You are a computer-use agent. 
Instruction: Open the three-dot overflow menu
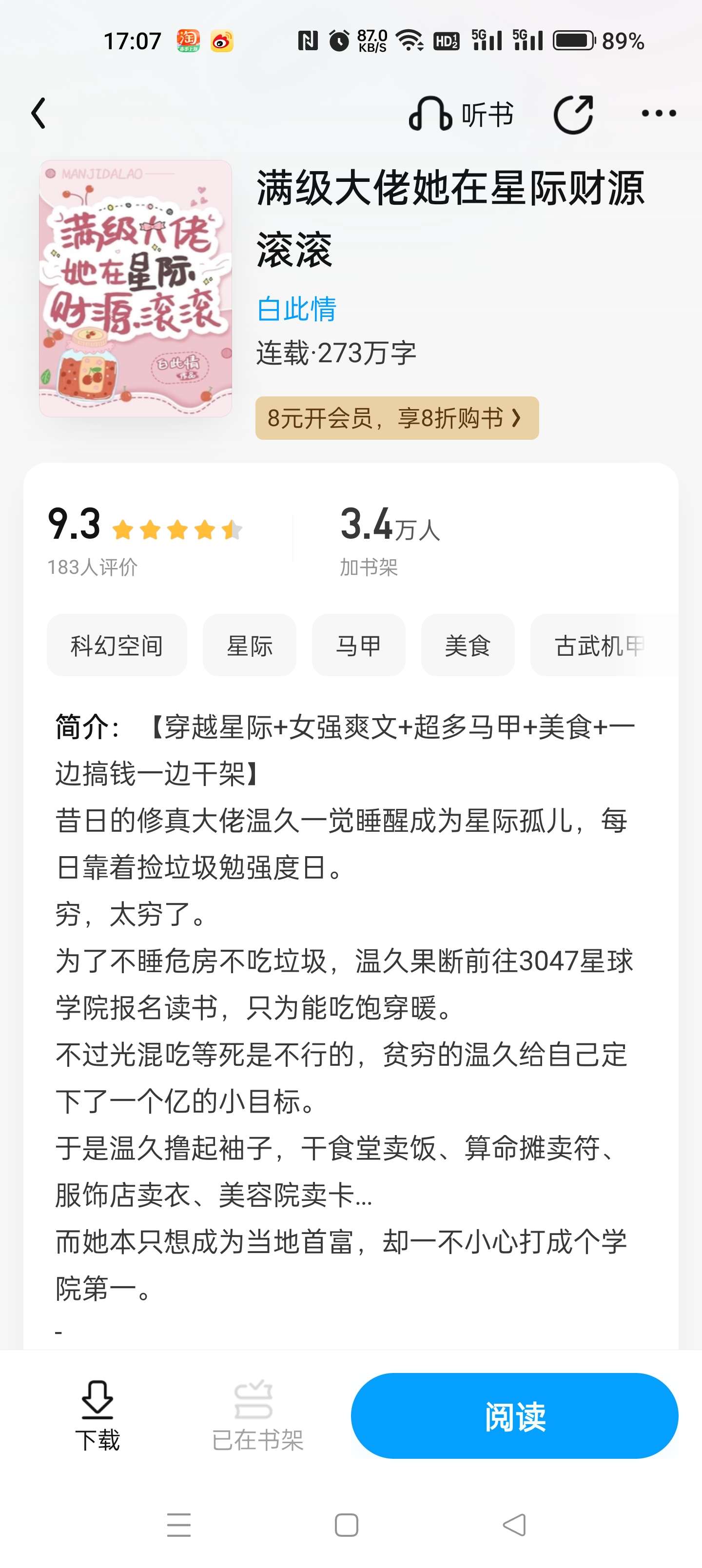click(x=659, y=113)
